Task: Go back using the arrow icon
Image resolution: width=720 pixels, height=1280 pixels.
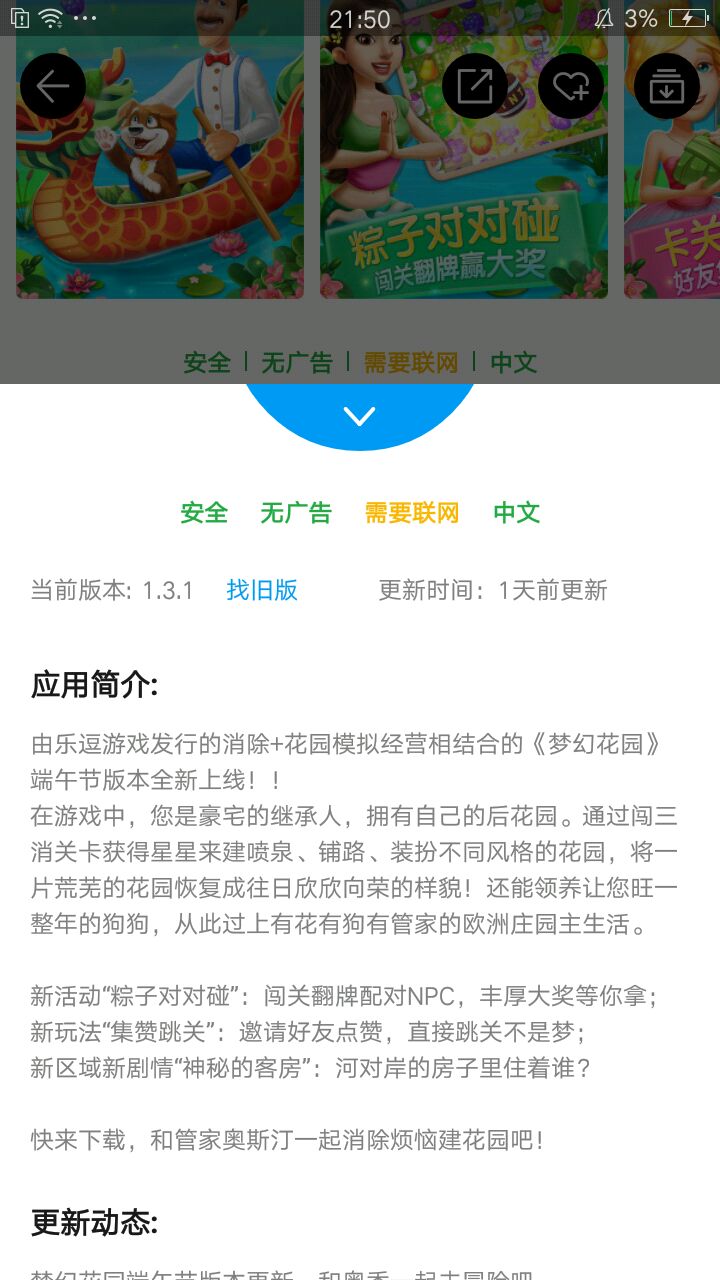Action: click(52, 87)
